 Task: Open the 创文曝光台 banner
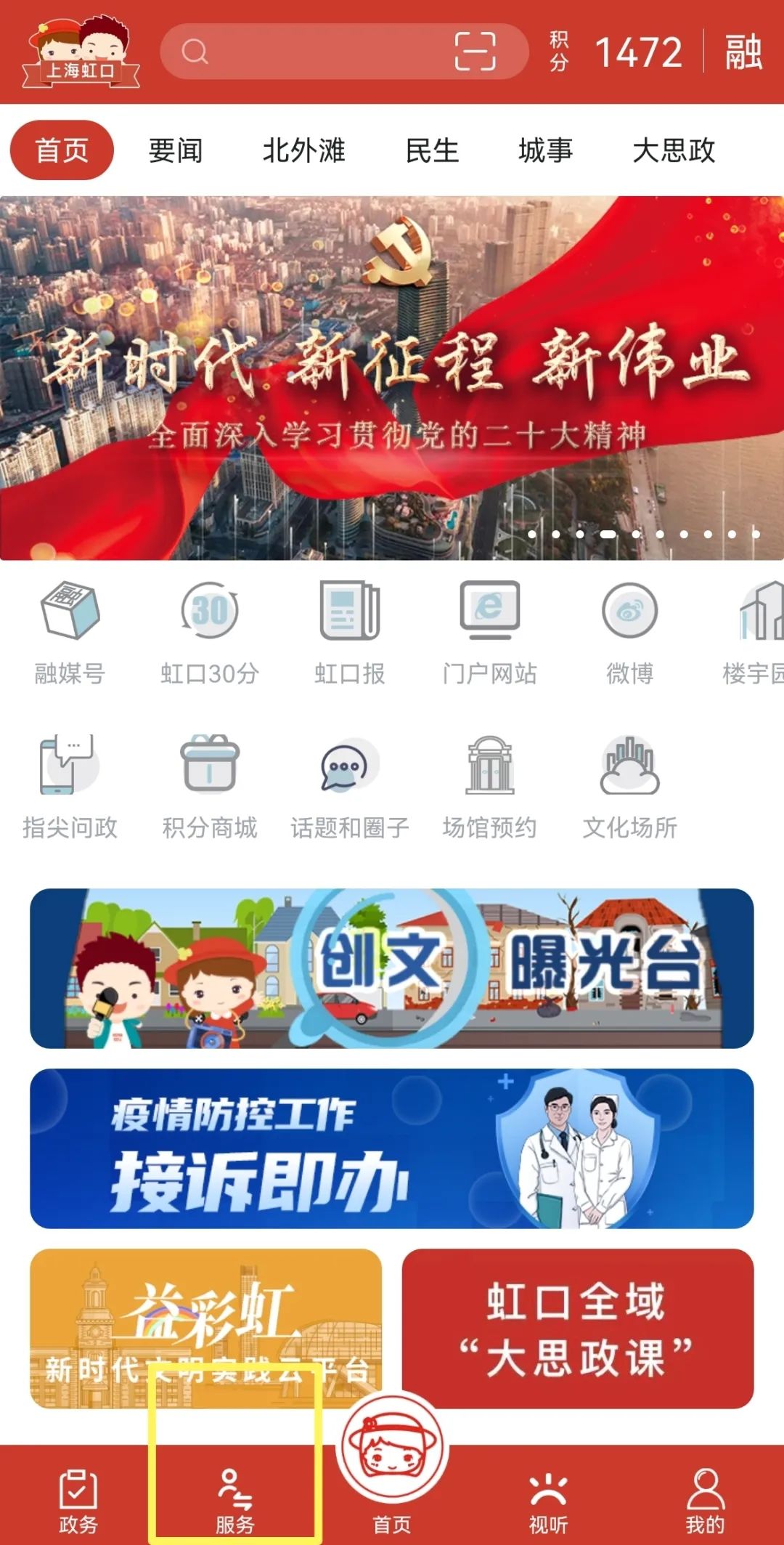[x=392, y=968]
